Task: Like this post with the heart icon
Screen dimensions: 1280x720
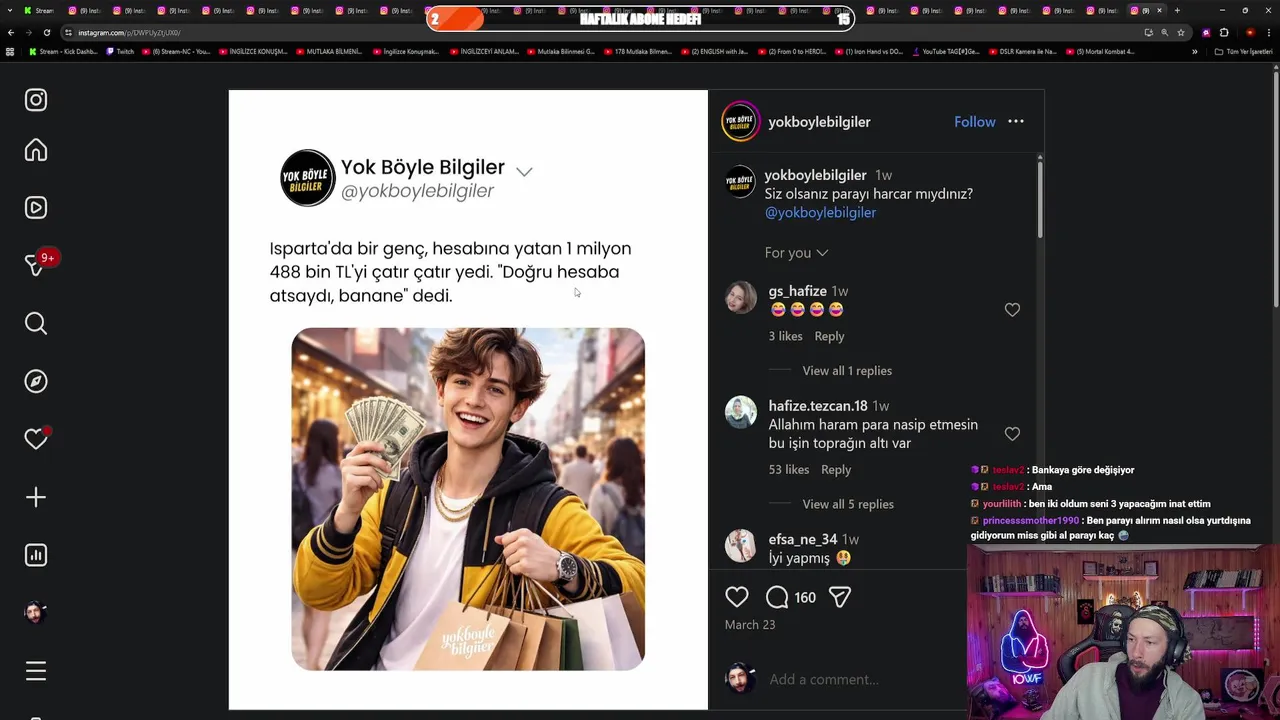Action: tap(737, 597)
